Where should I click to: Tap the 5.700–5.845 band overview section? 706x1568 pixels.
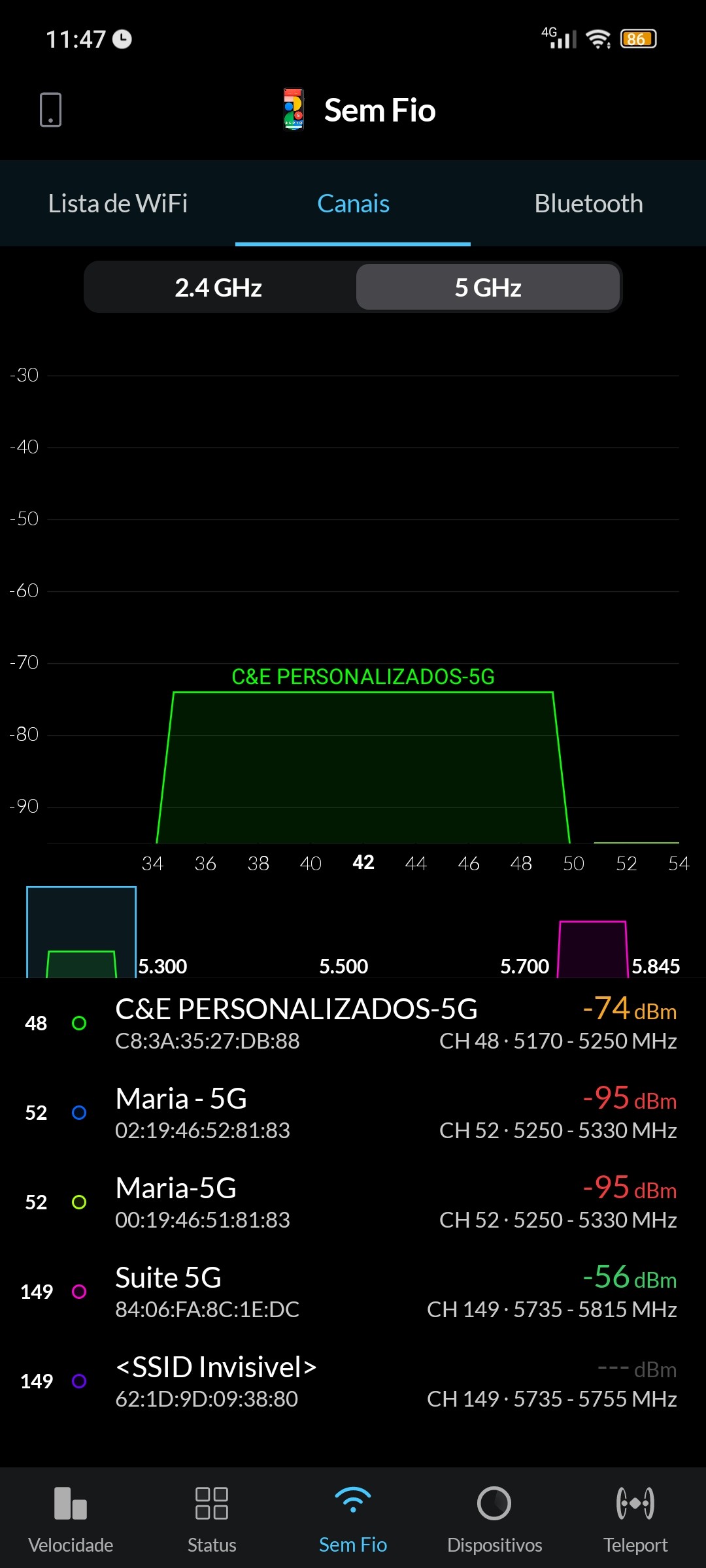[592, 949]
